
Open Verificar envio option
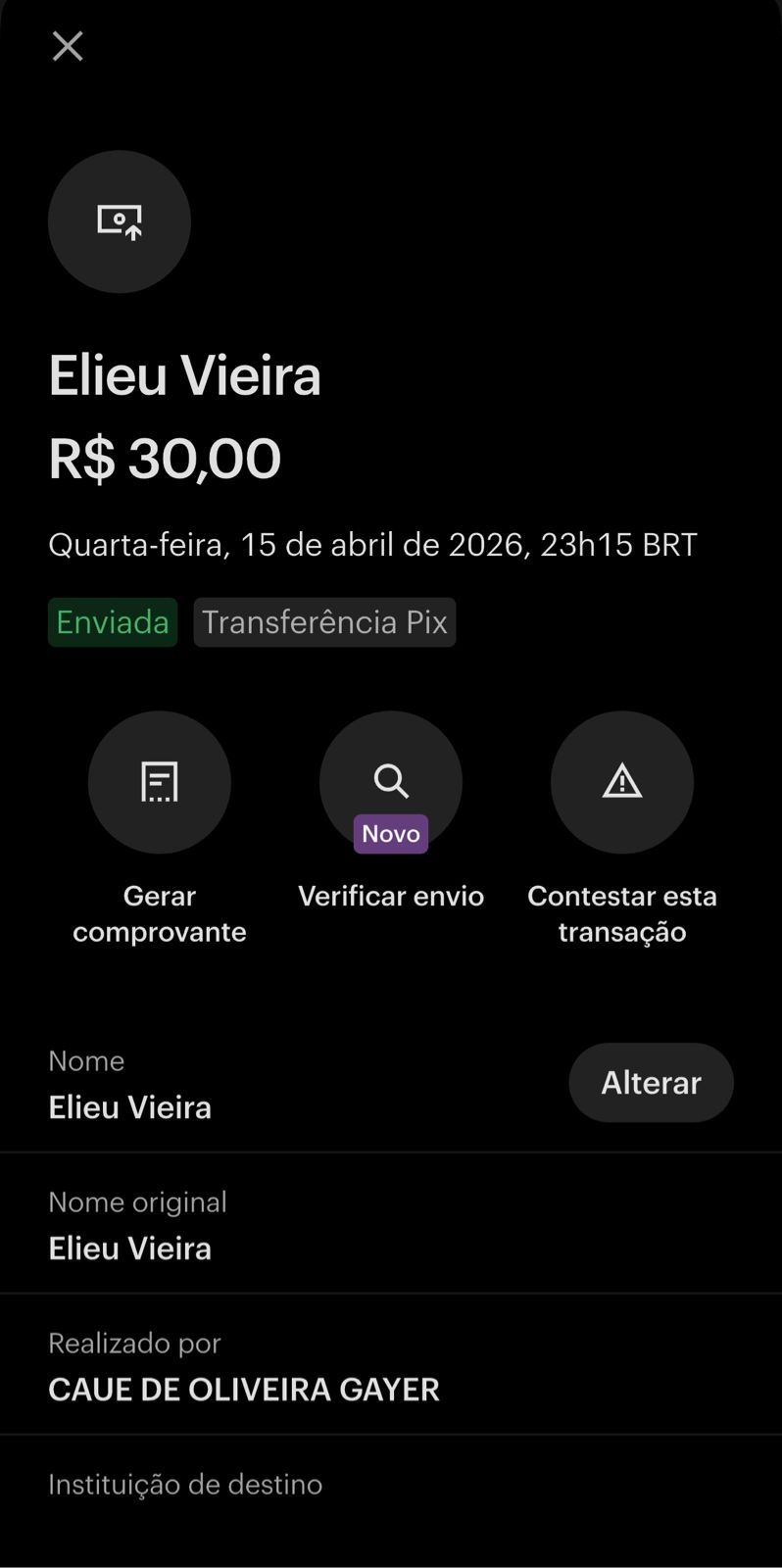[391, 782]
